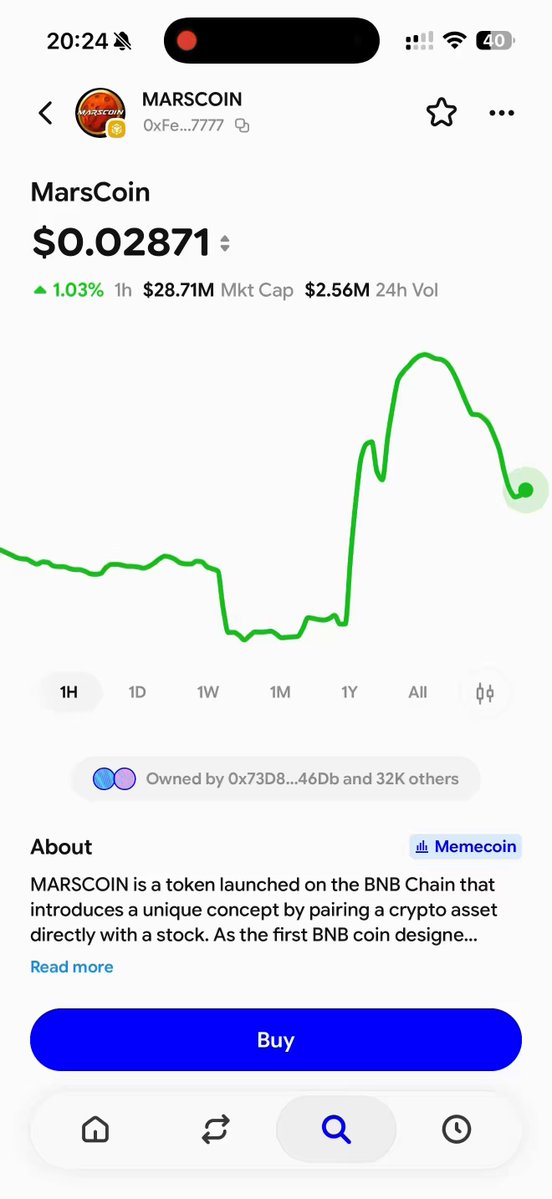Add MARSCOIN to favorites with the star

coord(441,113)
